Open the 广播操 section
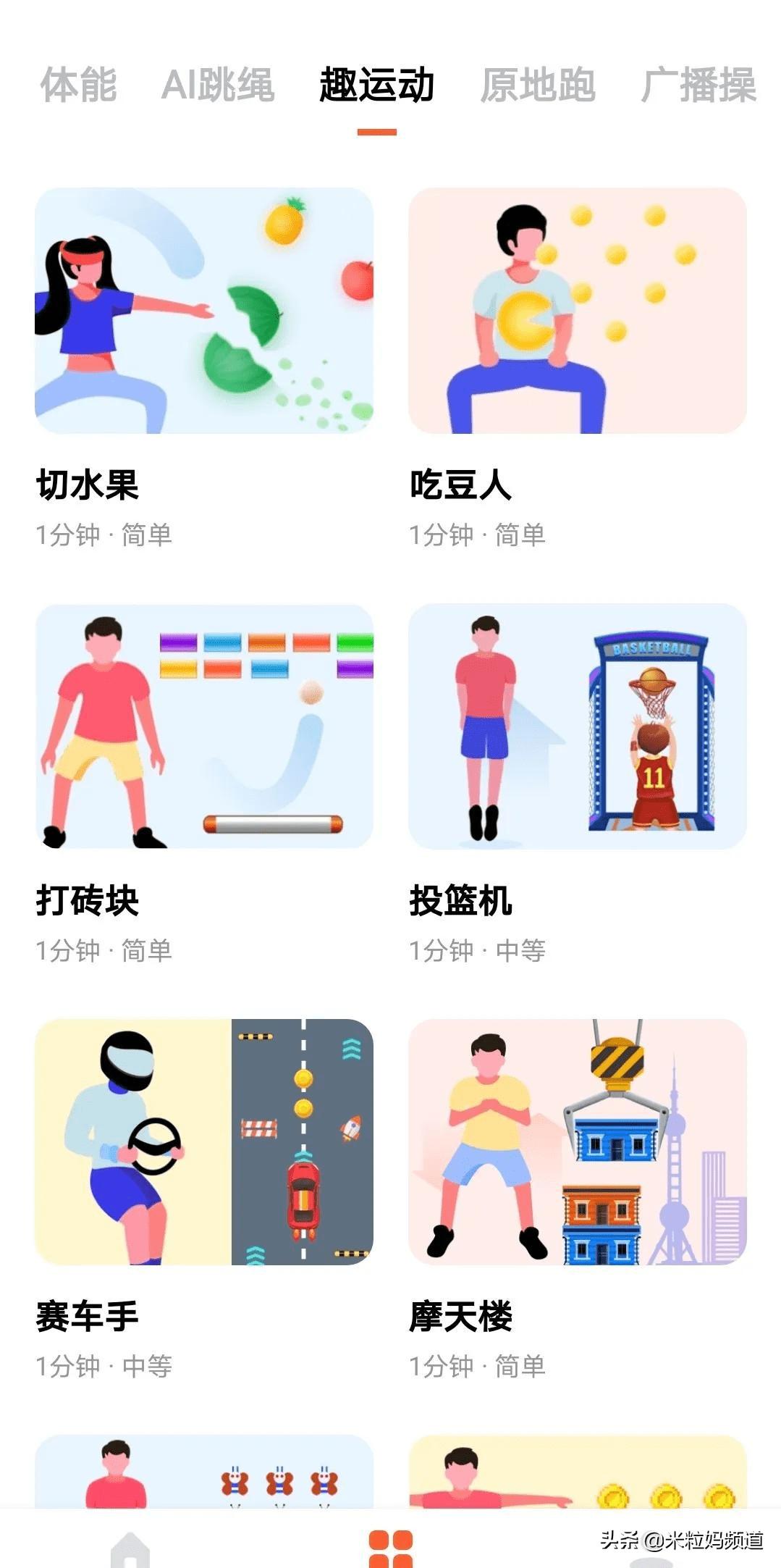Image resolution: width=781 pixels, height=1568 pixels. tap(698, 87)
